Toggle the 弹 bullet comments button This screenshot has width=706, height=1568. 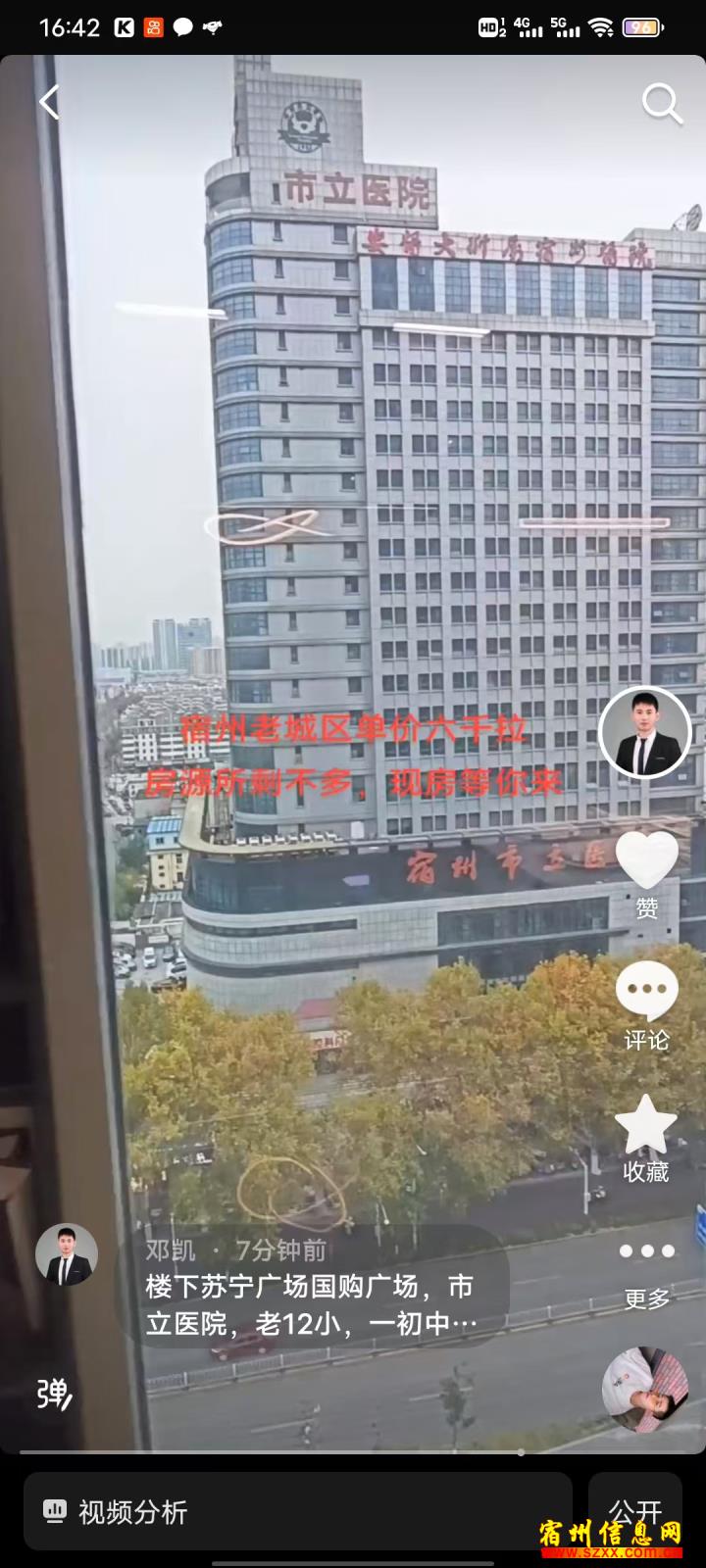(x=54, y=1393)
